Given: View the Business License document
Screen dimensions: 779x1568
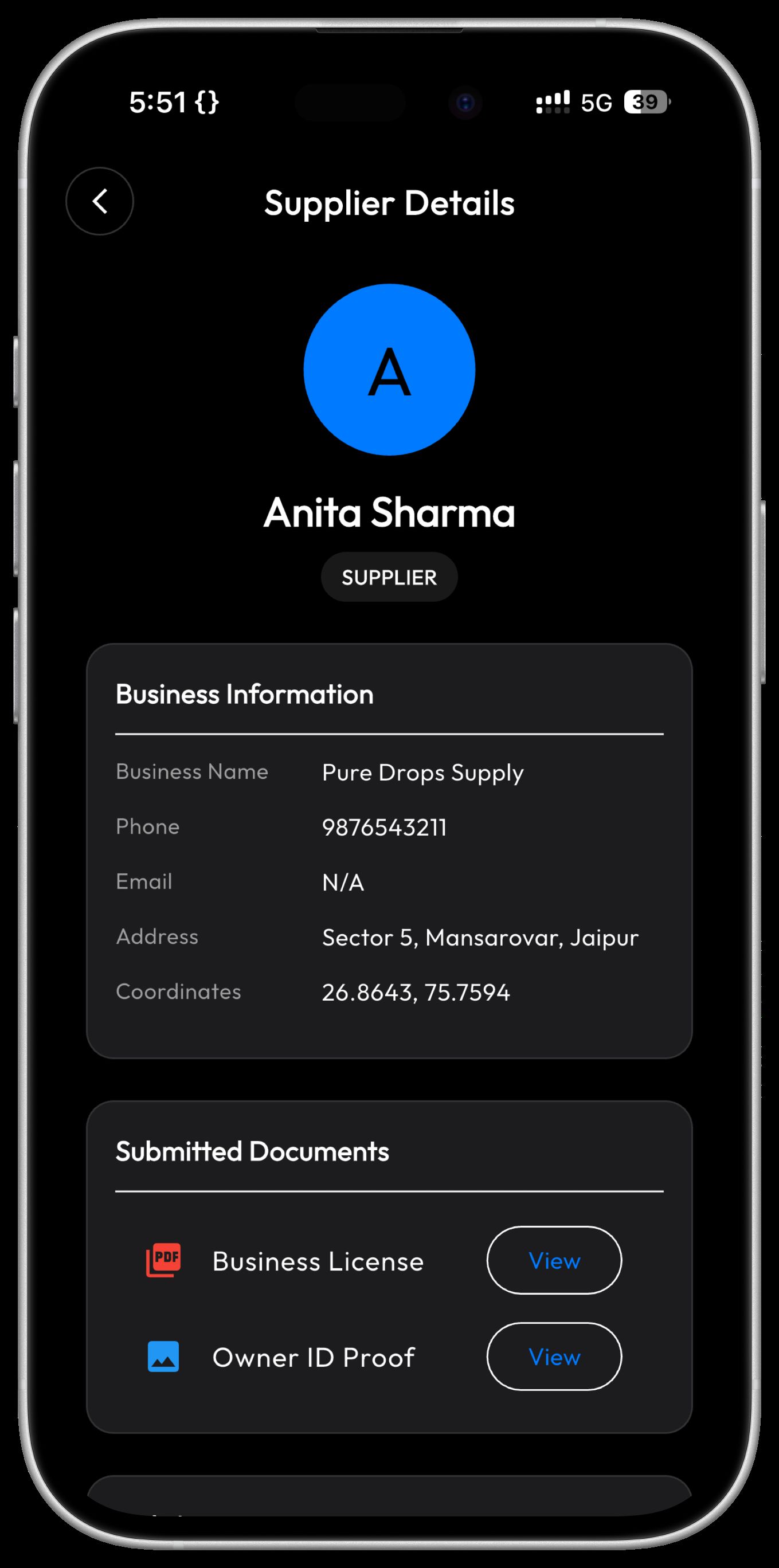Looking at the screenshot, I should click(554, 1261).
